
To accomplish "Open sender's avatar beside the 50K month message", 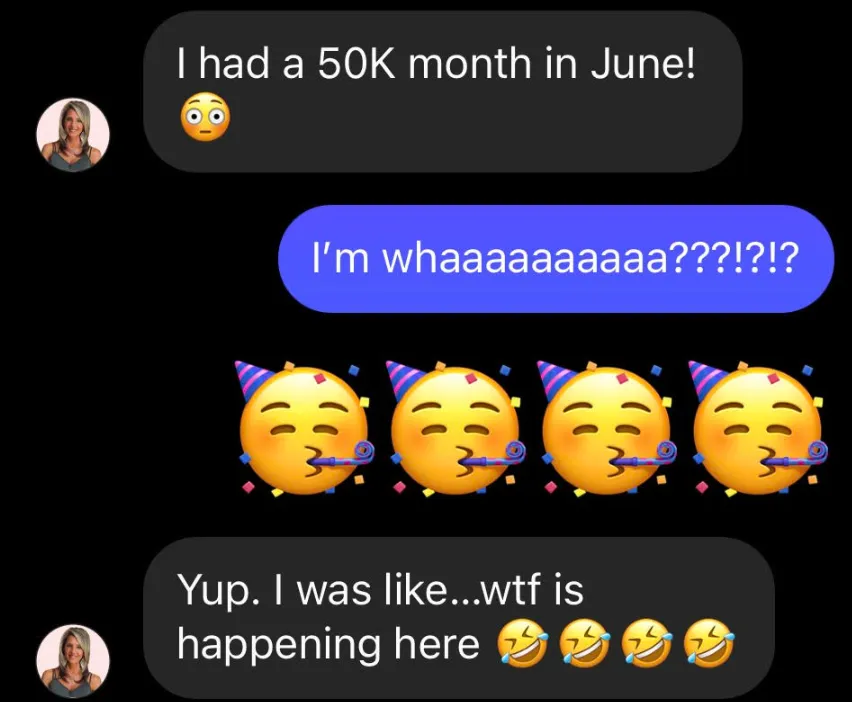I will 73,135.
